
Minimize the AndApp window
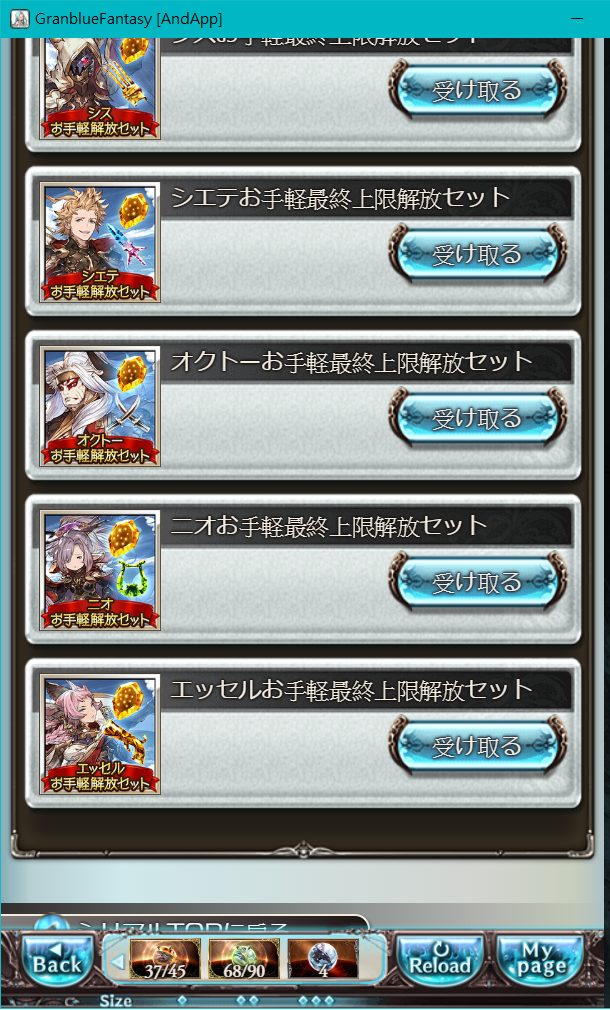click(576, 19)
